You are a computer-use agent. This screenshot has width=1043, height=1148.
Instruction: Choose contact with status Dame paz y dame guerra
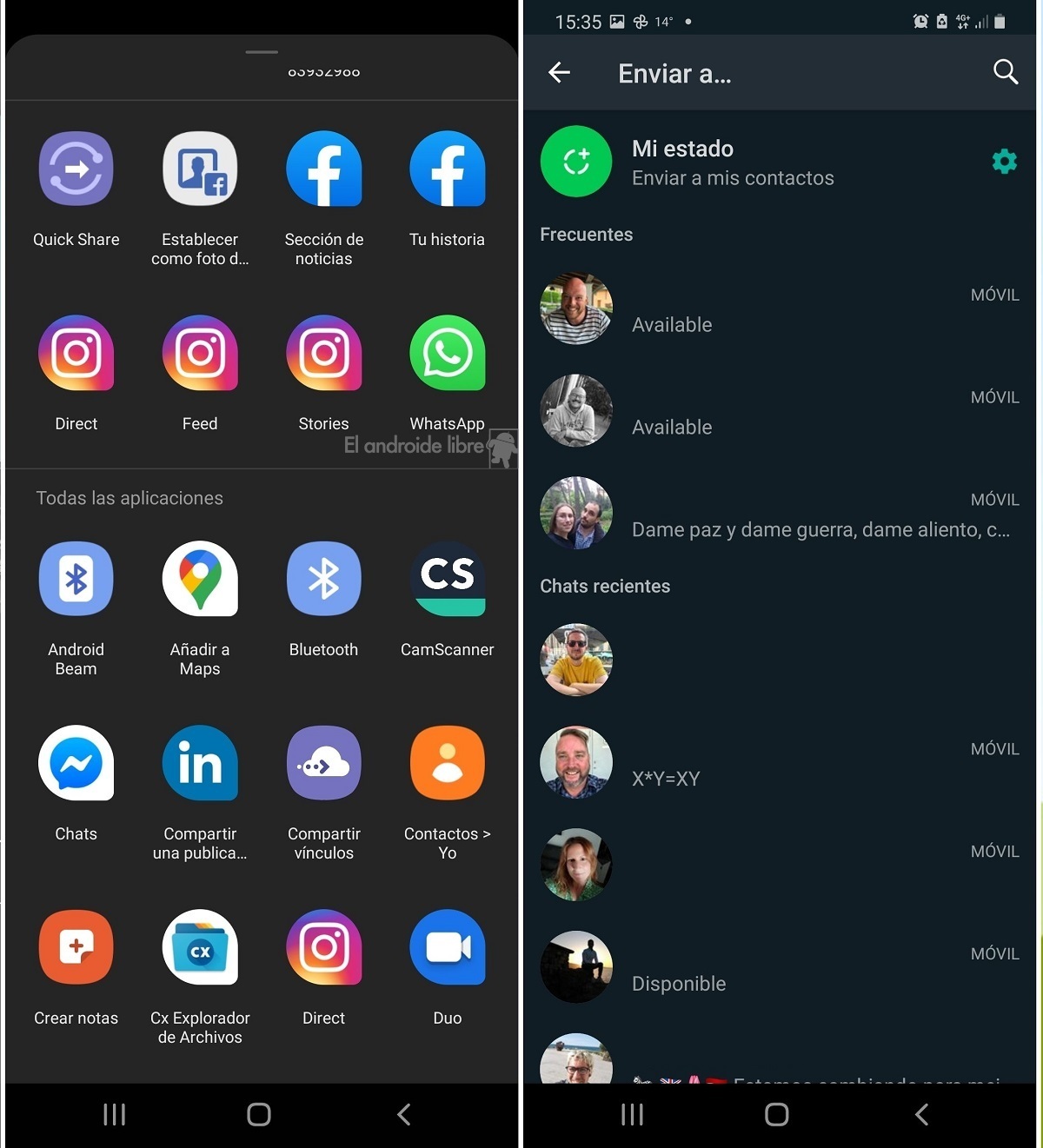click(778, 514)
